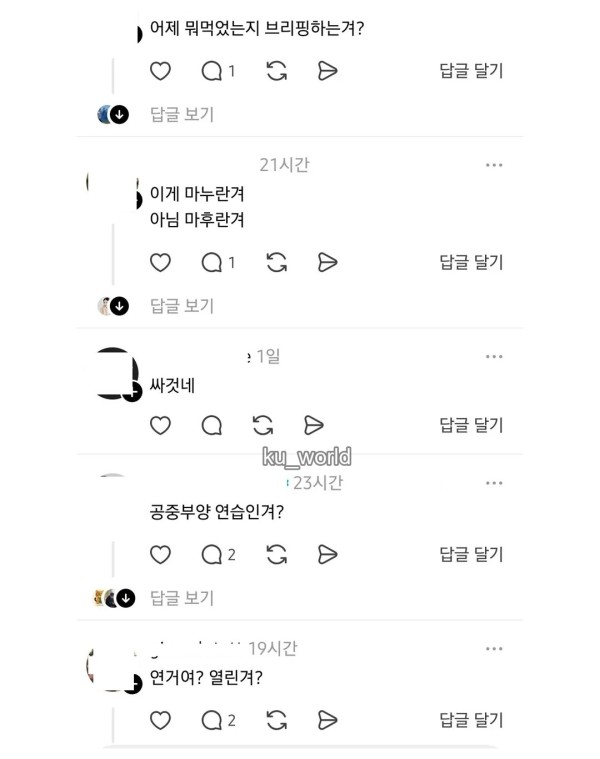Like the "공중부양 연습인겨?" comment
Screen dimensions: 600x759
pyautogui.click(x=160, y=554)
